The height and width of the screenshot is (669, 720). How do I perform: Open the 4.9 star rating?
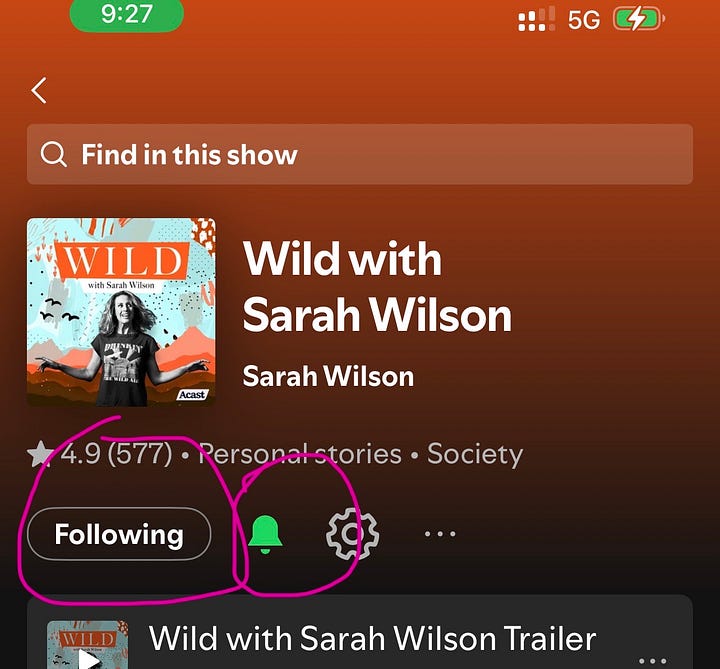(100, 454)
